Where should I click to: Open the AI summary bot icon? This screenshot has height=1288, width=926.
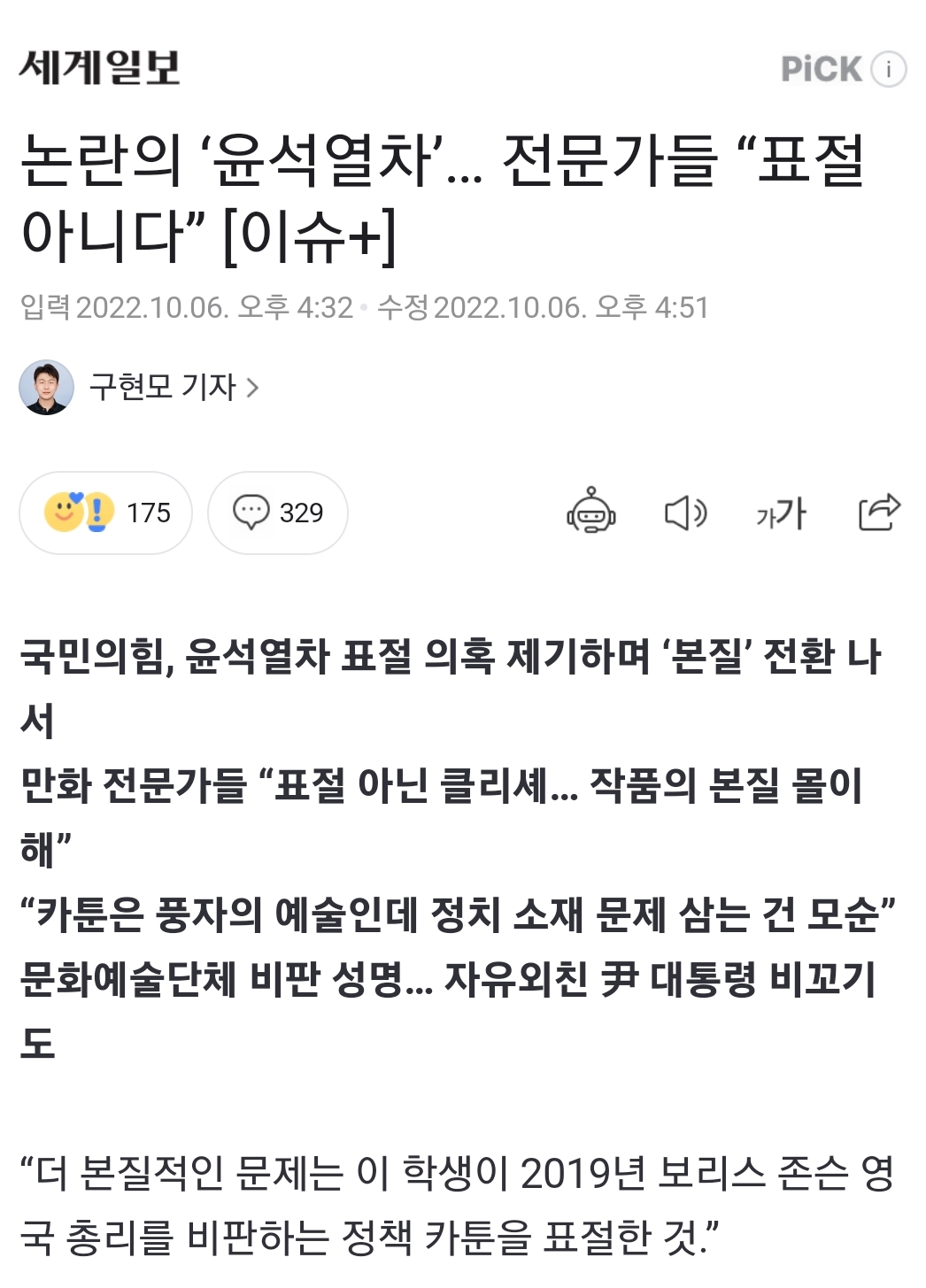point(591,512)
